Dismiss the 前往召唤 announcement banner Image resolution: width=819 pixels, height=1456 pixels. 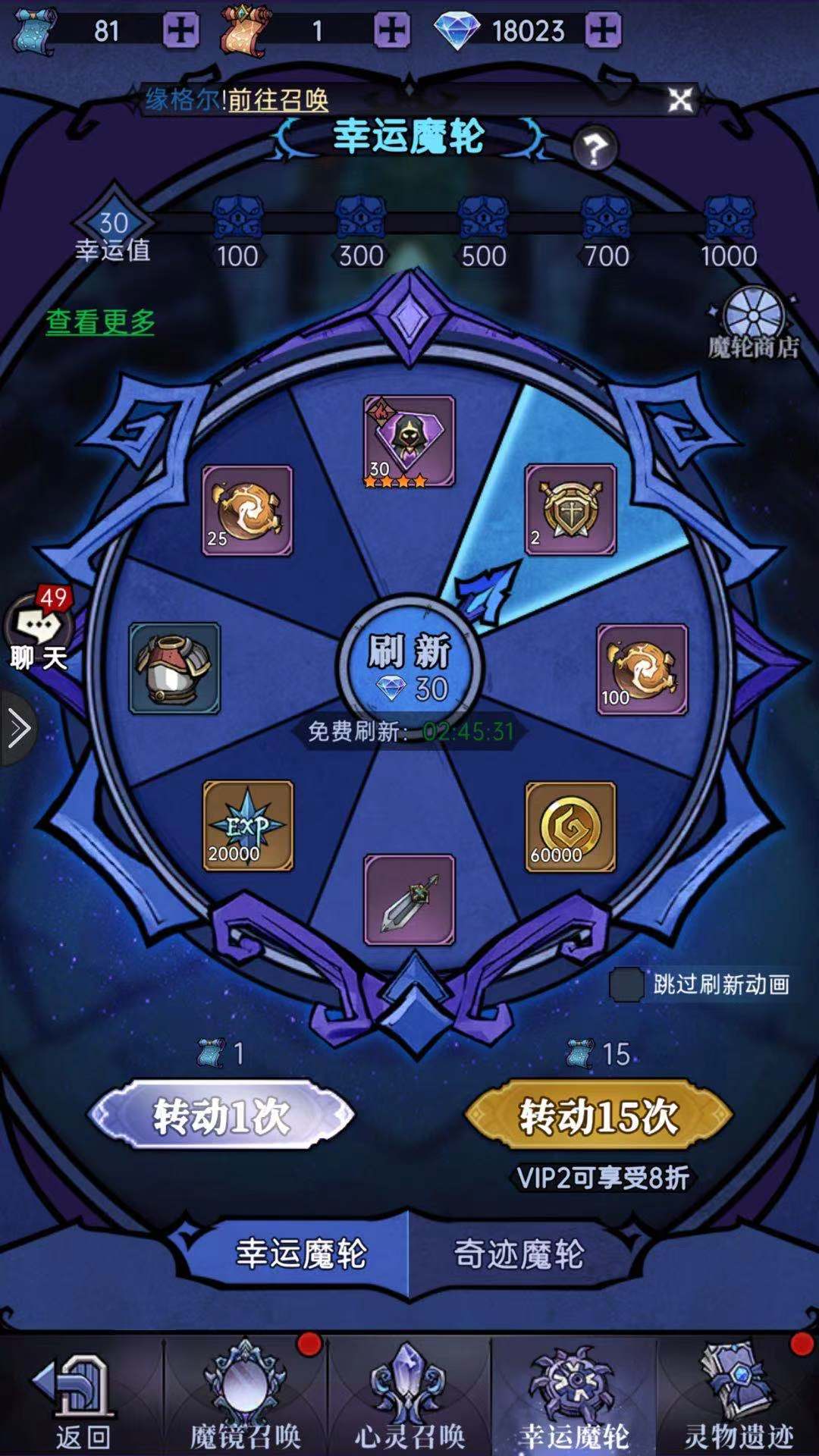[680, 99]
